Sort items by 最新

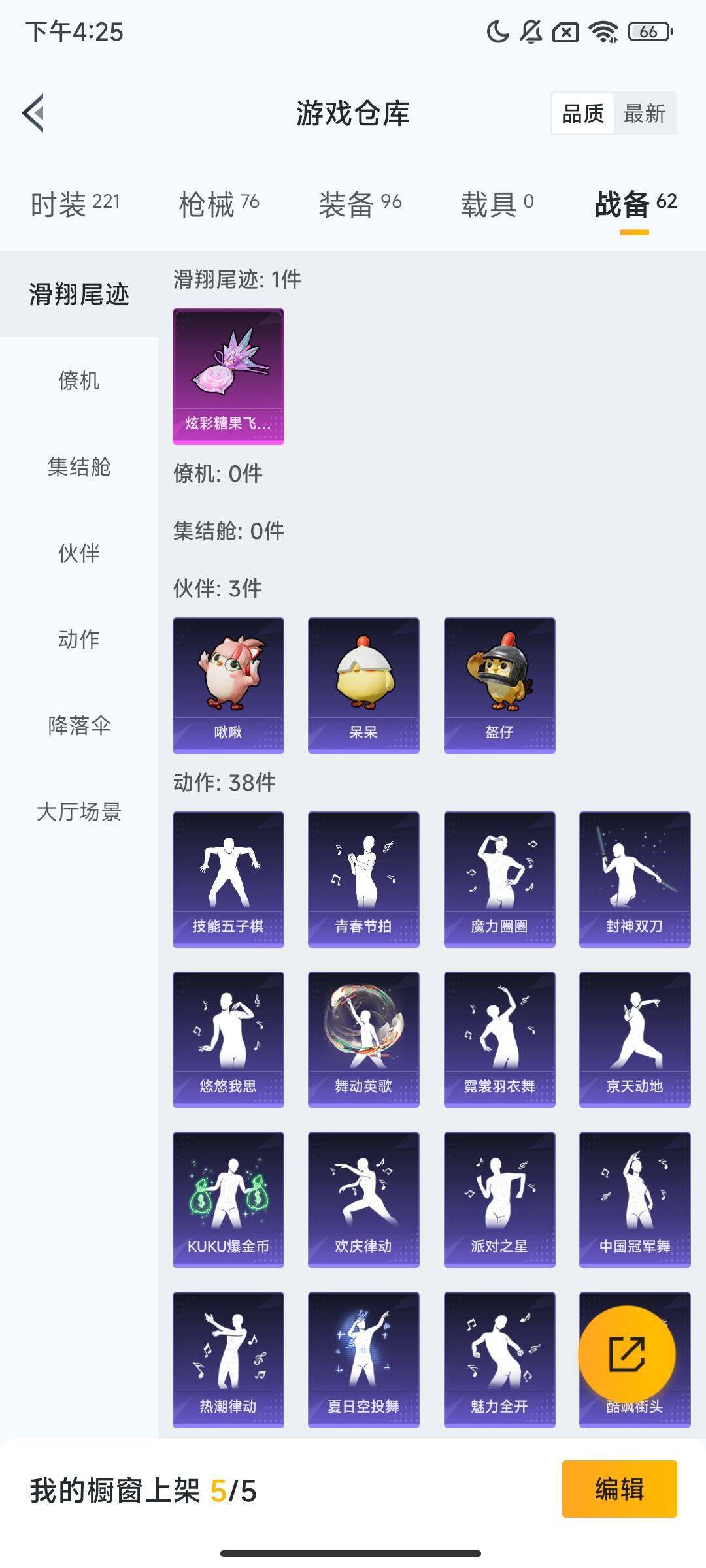pyautogui.click(x=644, y=114)
